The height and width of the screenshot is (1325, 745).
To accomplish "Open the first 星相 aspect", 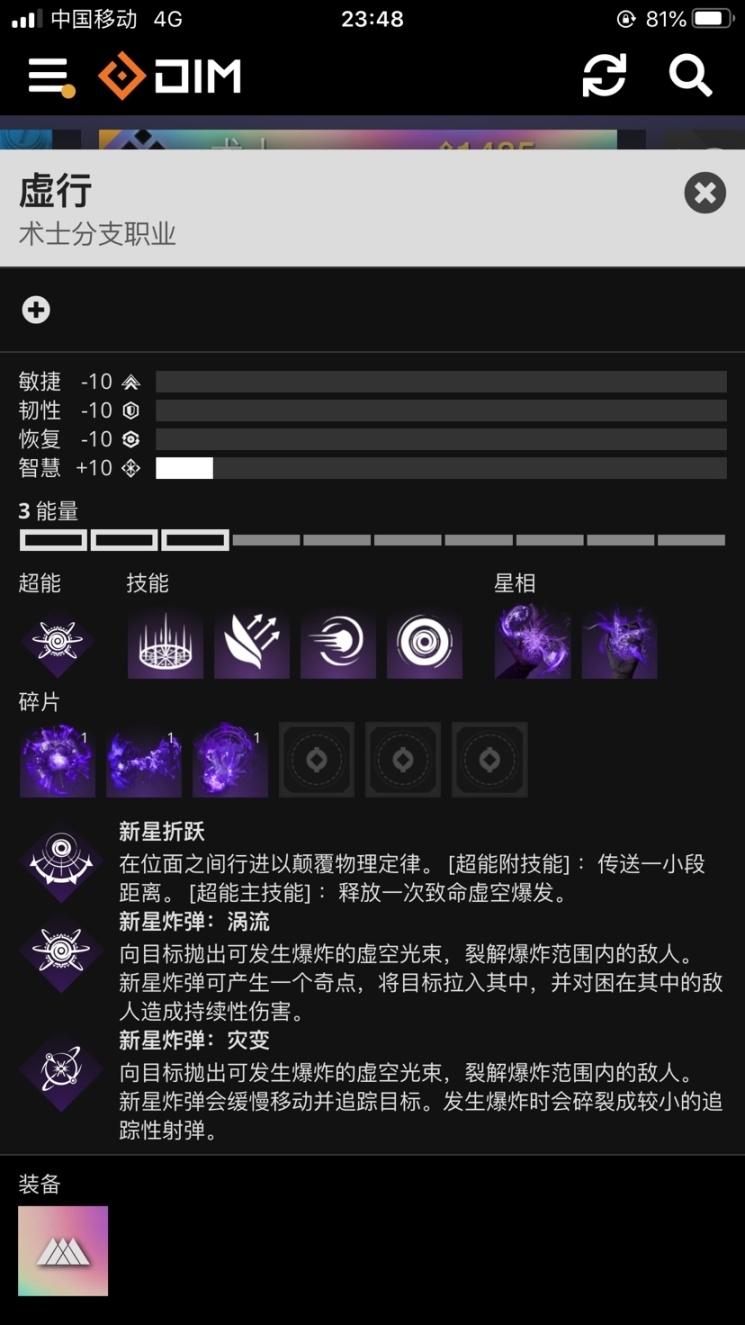I will (x=532, y=641).
